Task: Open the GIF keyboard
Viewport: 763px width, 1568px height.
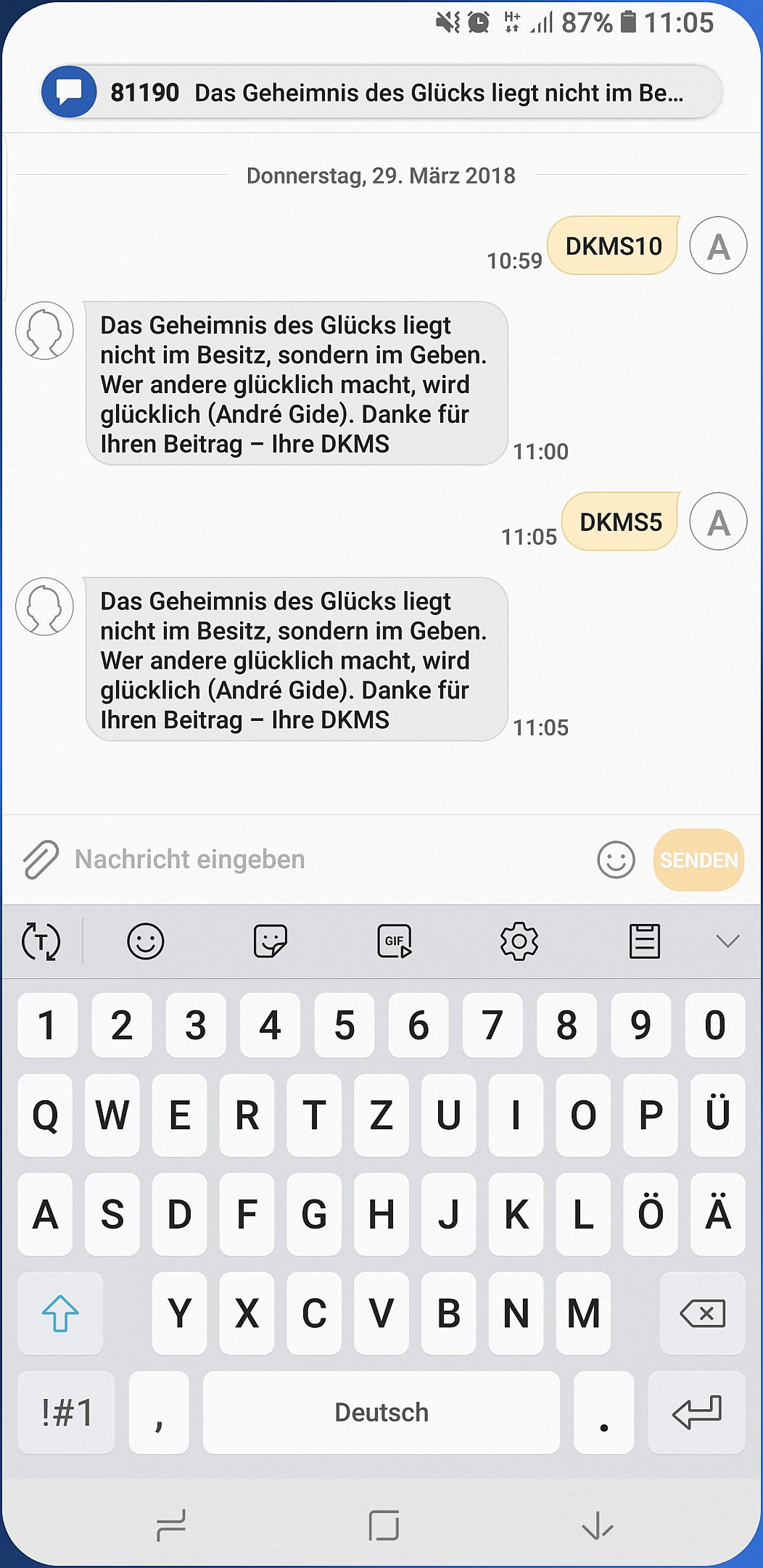Action: [395, 941]
